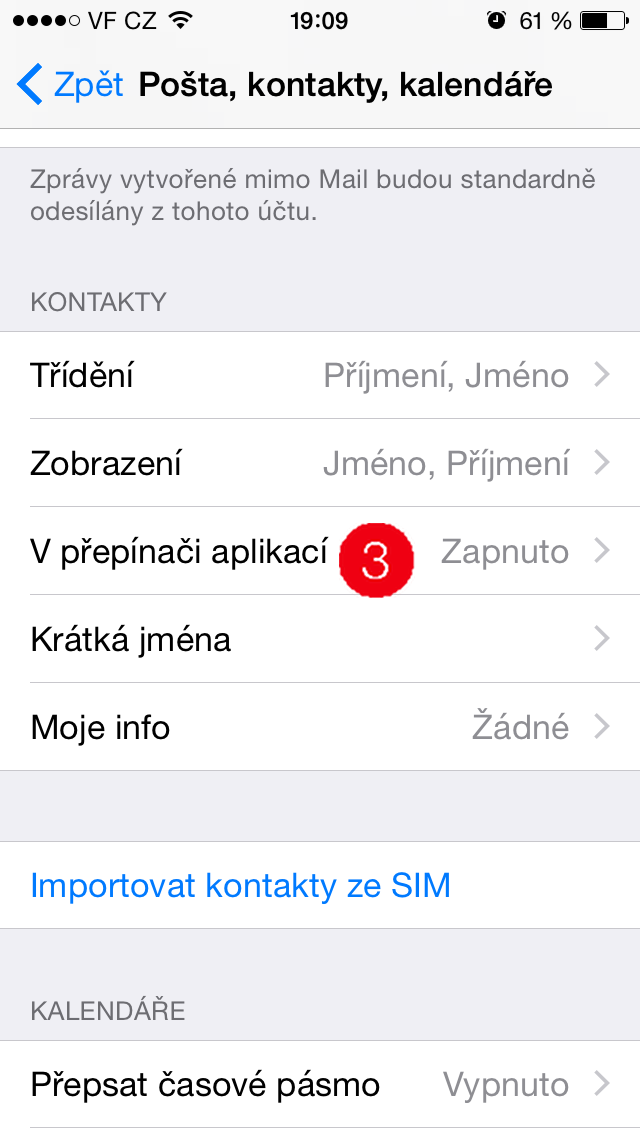Open the Zobrazení display order setting
This screenshot has height=1136, width=640.
point(320,464)
